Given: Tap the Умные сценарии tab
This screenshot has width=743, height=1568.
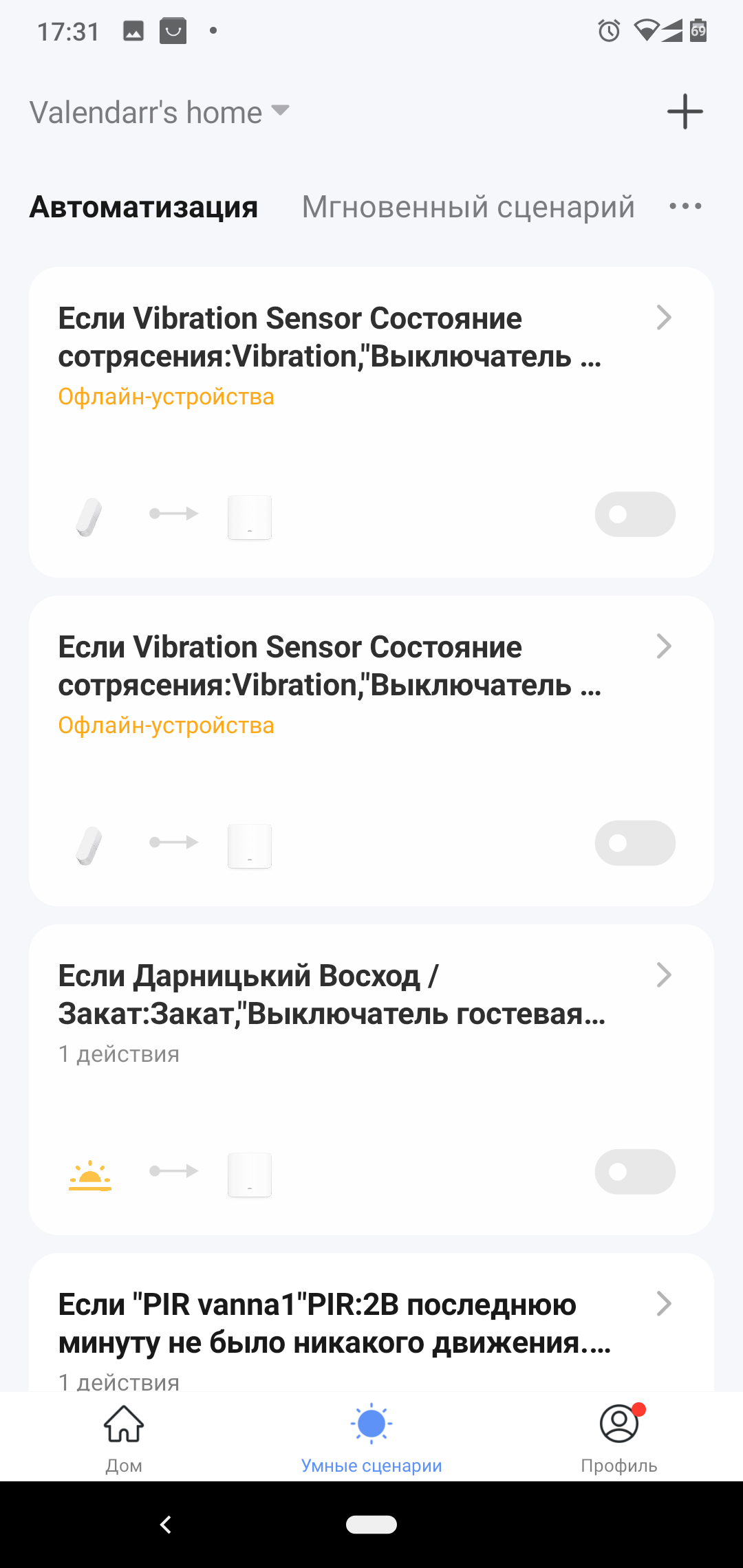Looking at the screenshot, I should [371, 1438].
